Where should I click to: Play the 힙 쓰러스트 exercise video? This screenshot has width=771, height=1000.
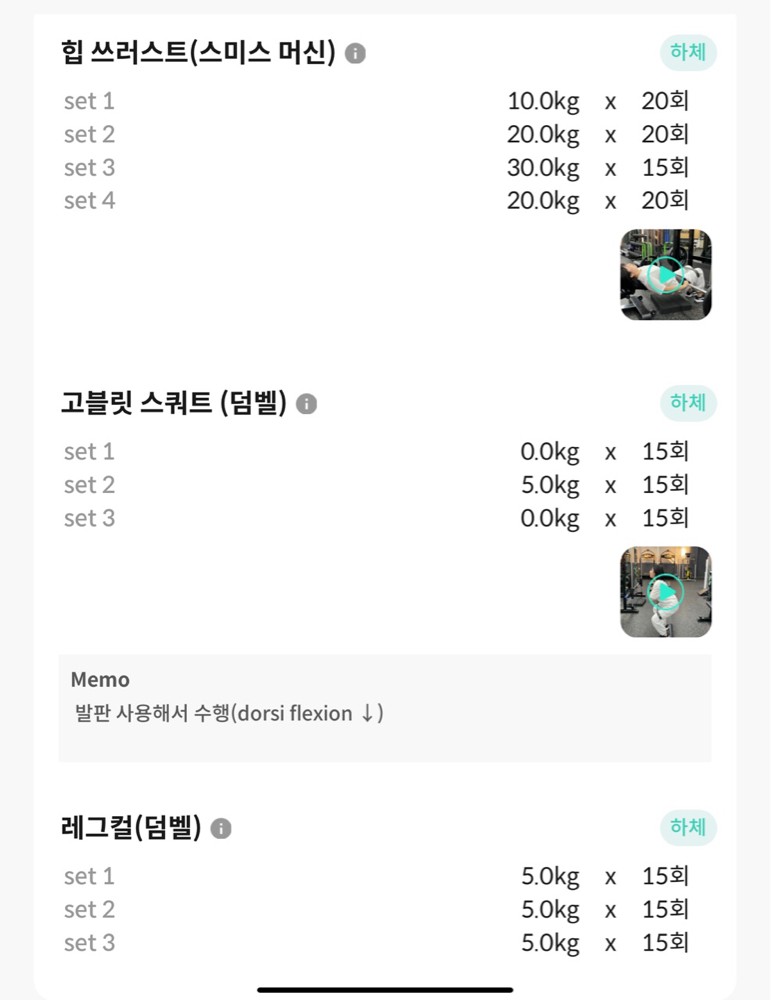pyautogui.click(x=665, y=274)
